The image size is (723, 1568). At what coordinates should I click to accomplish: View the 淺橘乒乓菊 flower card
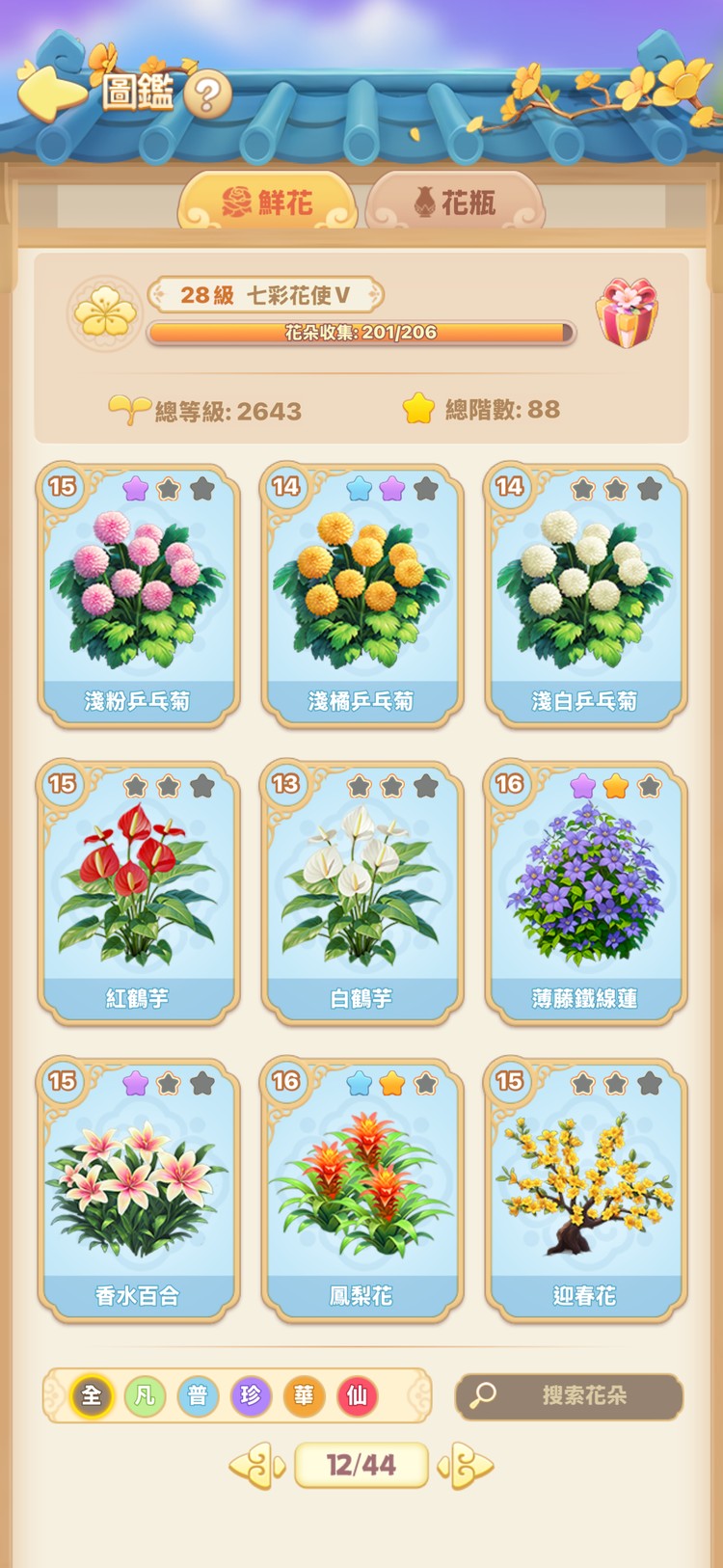[361, 594]
